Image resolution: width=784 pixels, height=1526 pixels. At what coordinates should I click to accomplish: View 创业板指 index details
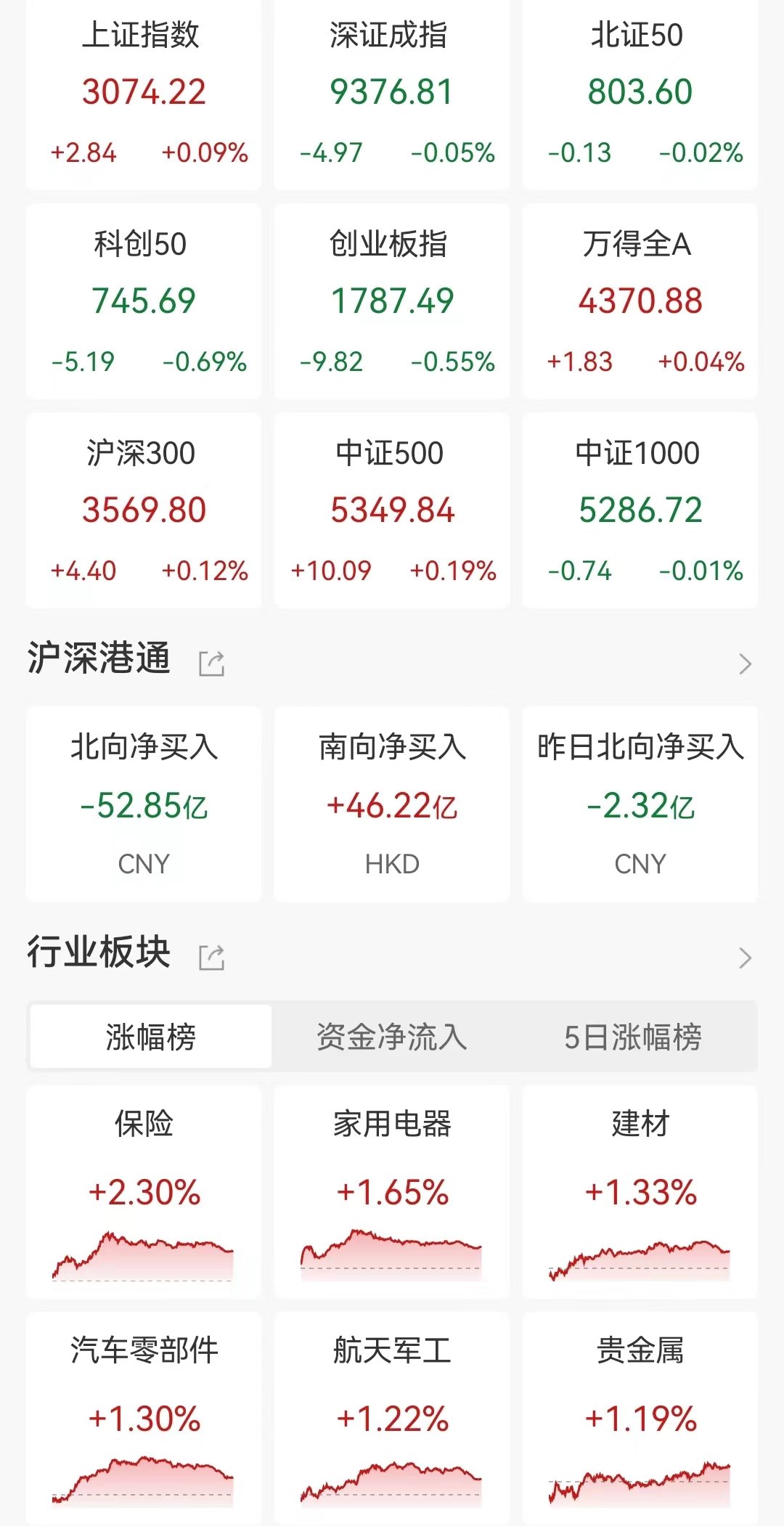point(392,301)
